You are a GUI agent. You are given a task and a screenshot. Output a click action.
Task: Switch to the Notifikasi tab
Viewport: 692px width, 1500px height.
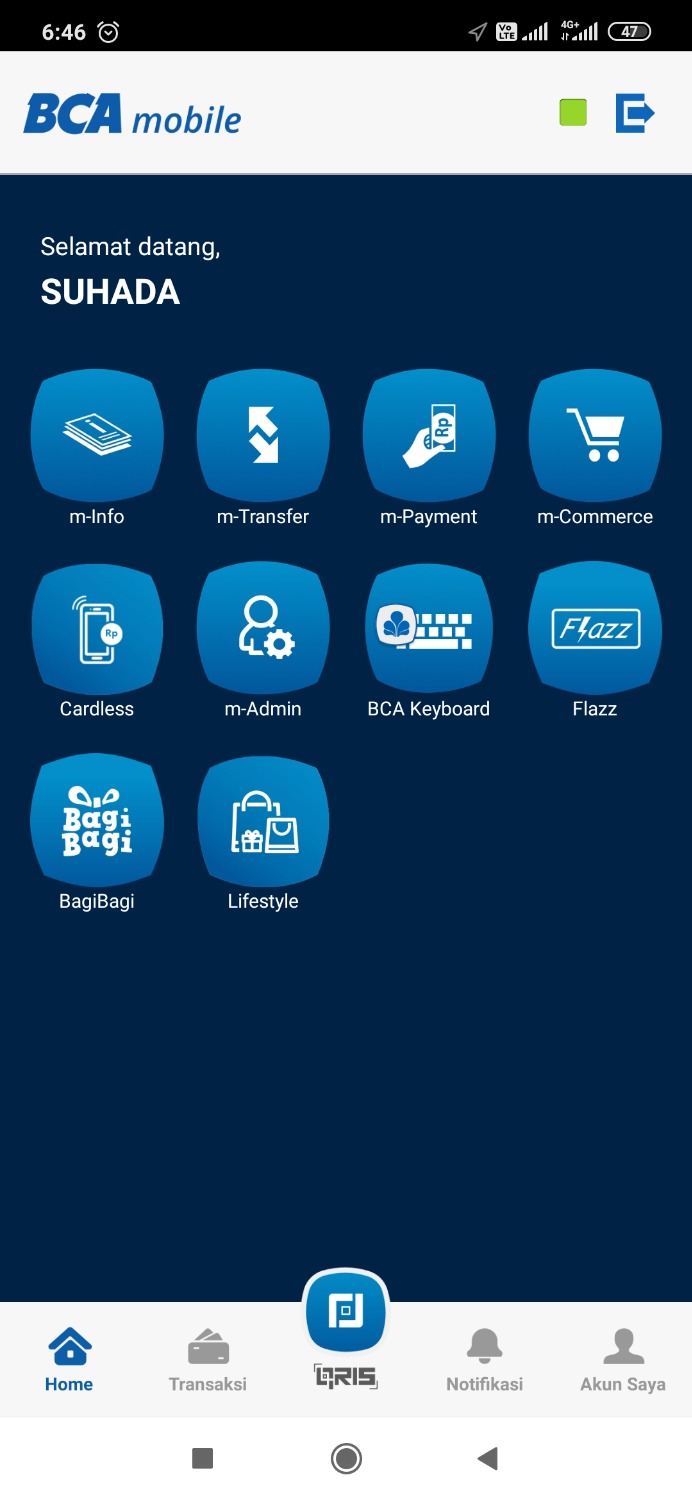click(485, 1362)
